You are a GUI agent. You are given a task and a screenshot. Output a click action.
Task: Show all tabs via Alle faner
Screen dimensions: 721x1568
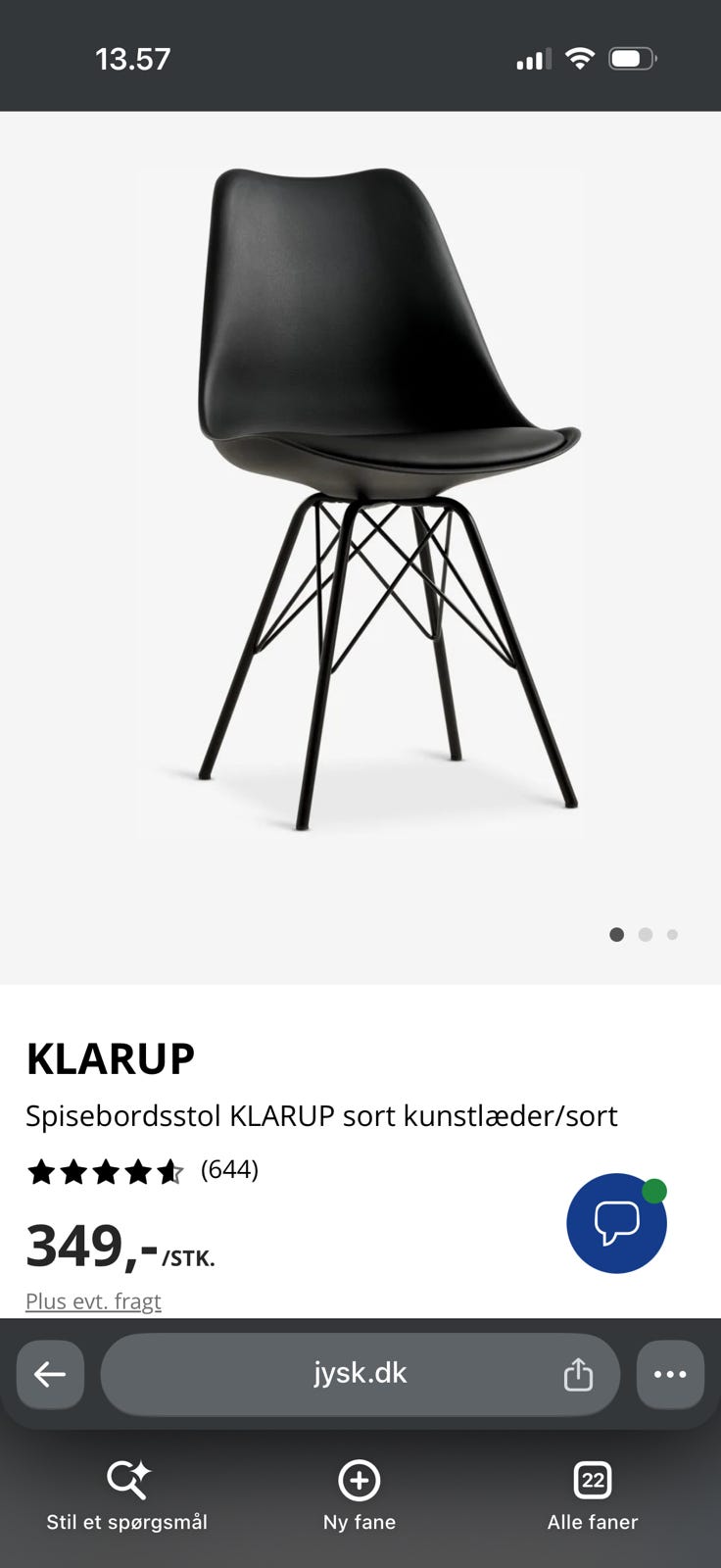pos(593,1495)
